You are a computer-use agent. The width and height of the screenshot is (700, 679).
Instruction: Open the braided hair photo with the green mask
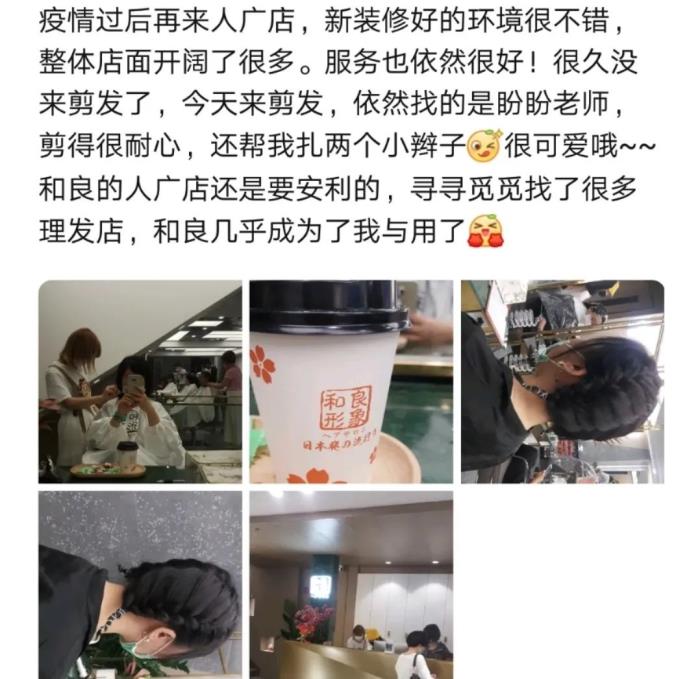[140, 585]
